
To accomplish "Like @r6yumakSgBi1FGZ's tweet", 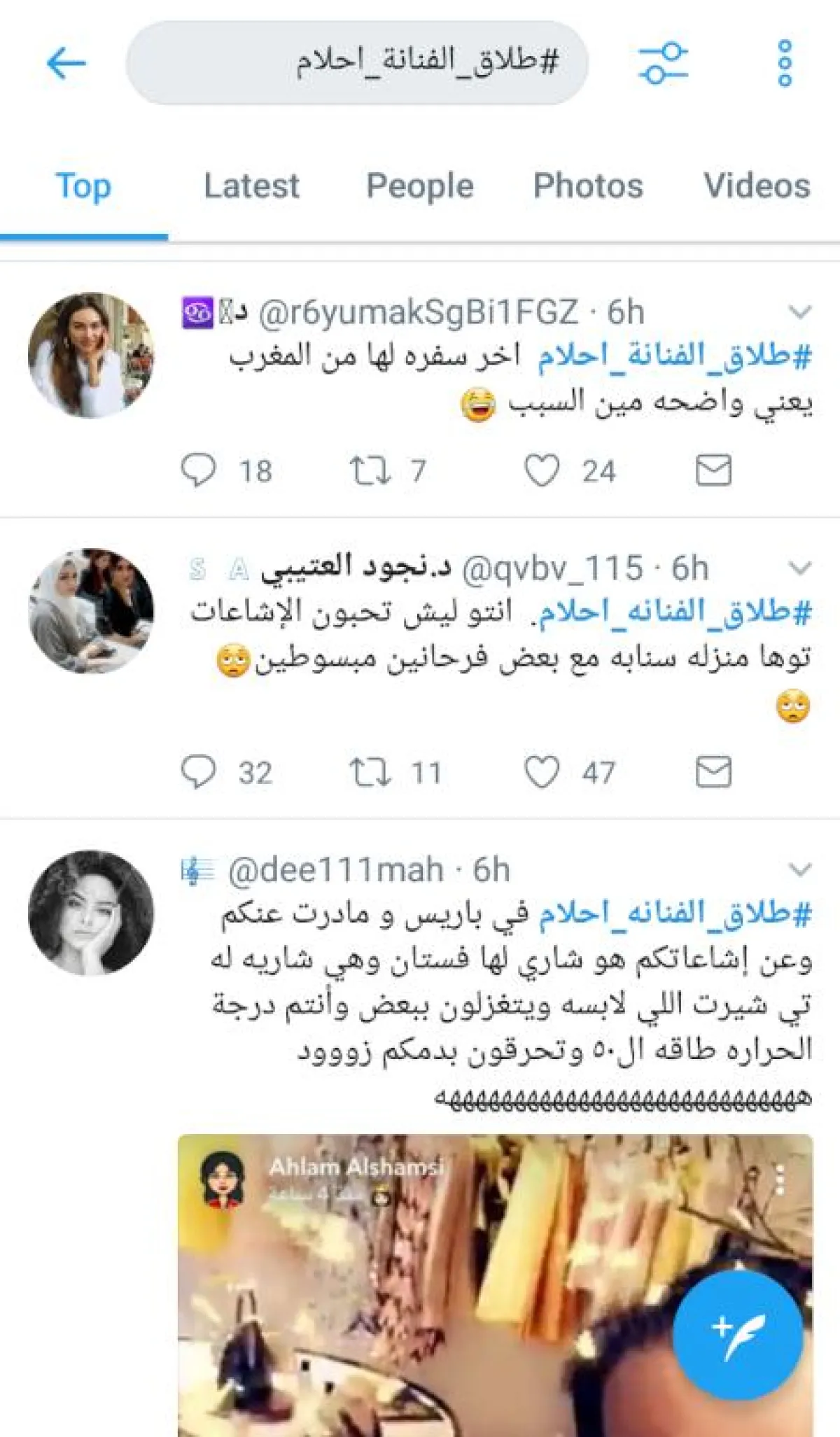I will 542,470.
